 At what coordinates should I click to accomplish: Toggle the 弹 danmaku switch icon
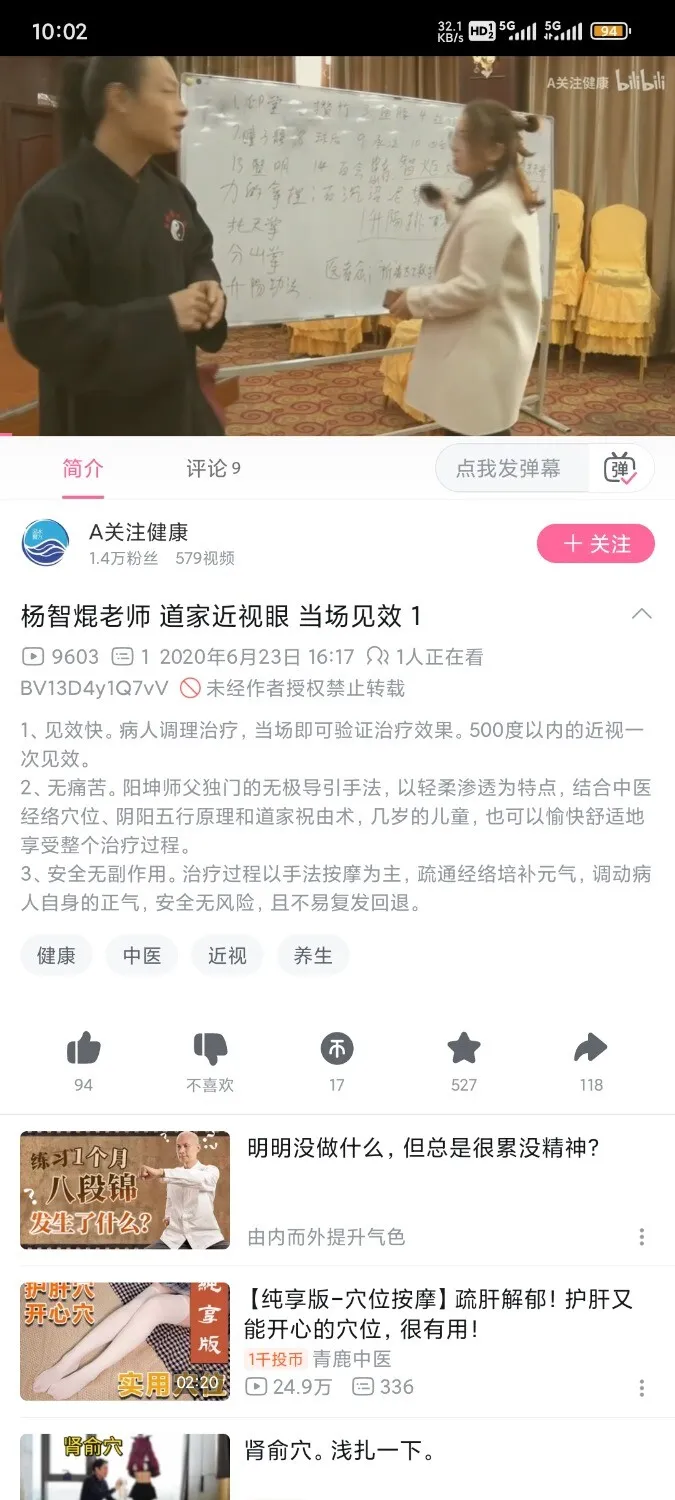pyautogui.click(x=620, y=468)
